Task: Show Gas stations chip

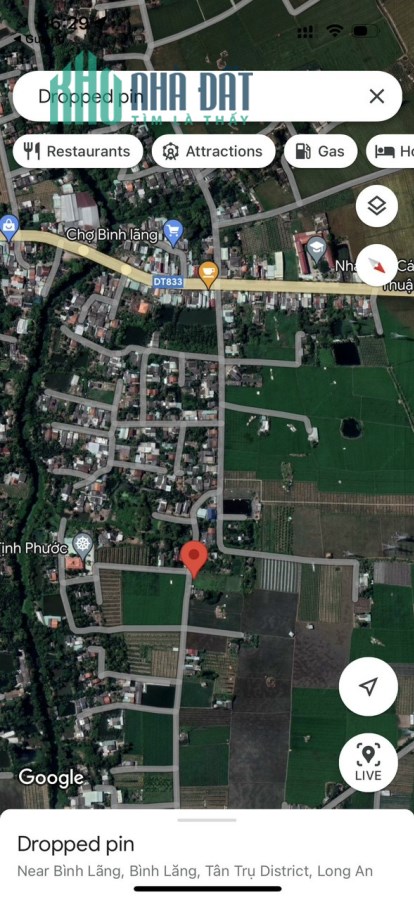Action: click(320, 152)
